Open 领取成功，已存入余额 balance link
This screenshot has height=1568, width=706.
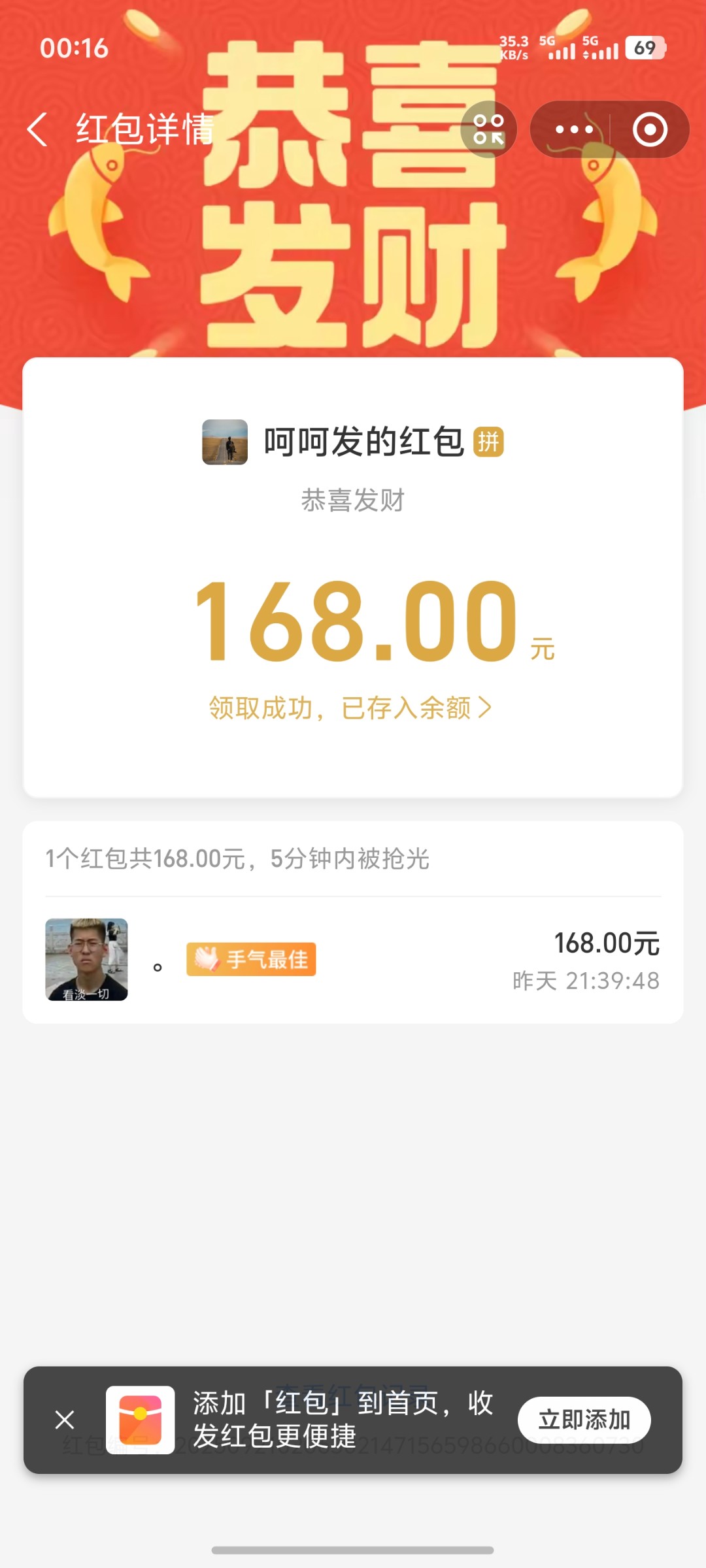pos(350,708)
